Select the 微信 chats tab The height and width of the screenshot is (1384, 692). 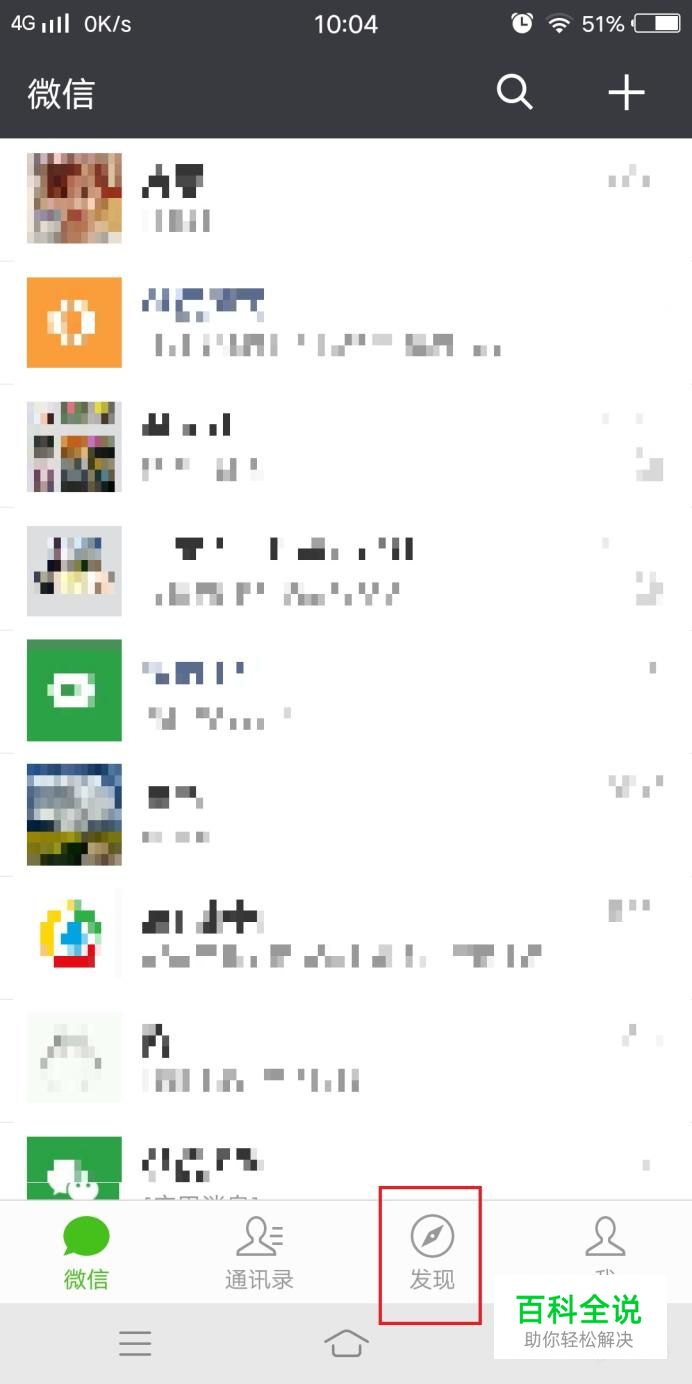(86, 1253)
